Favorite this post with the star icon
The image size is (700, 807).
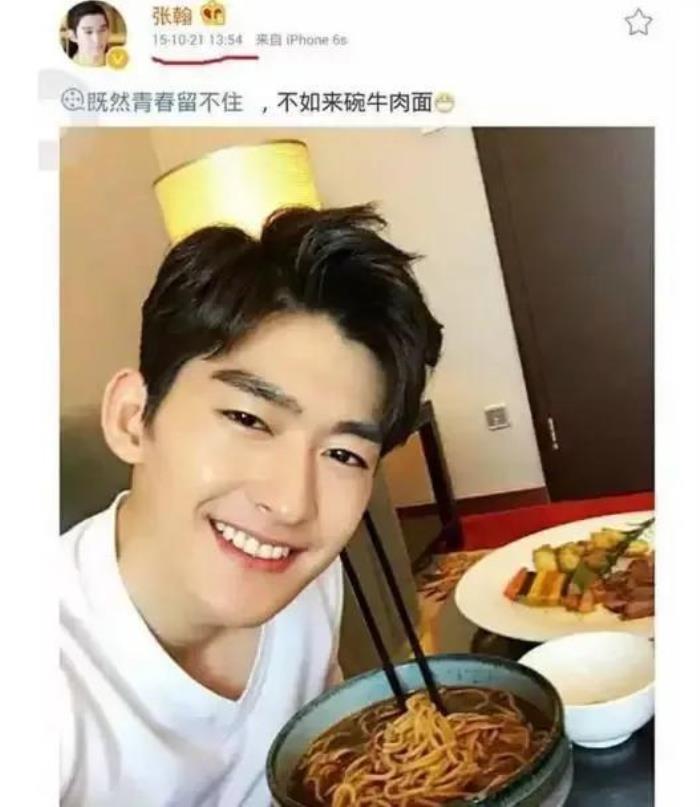click(638, 22)
